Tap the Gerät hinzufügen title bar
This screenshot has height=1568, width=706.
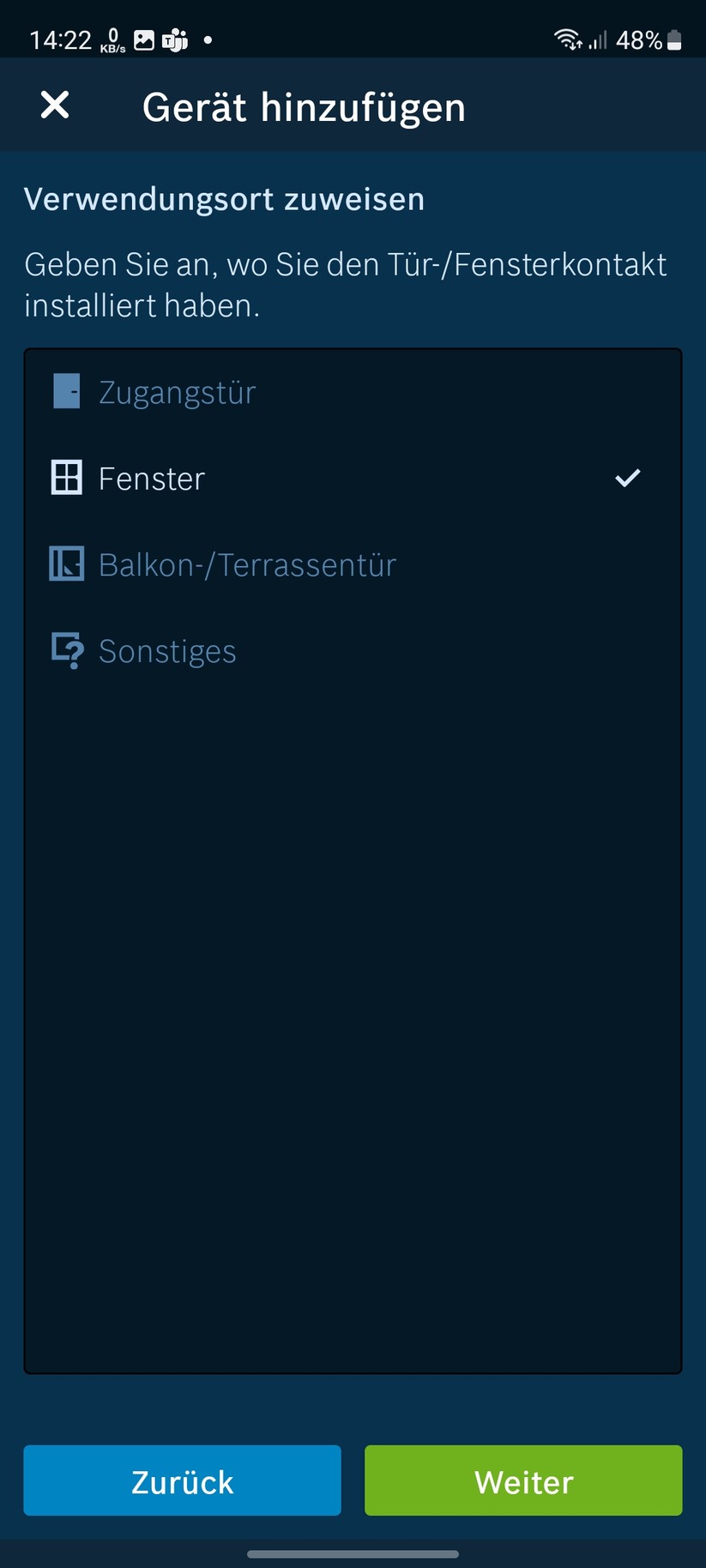pos(305,105)
